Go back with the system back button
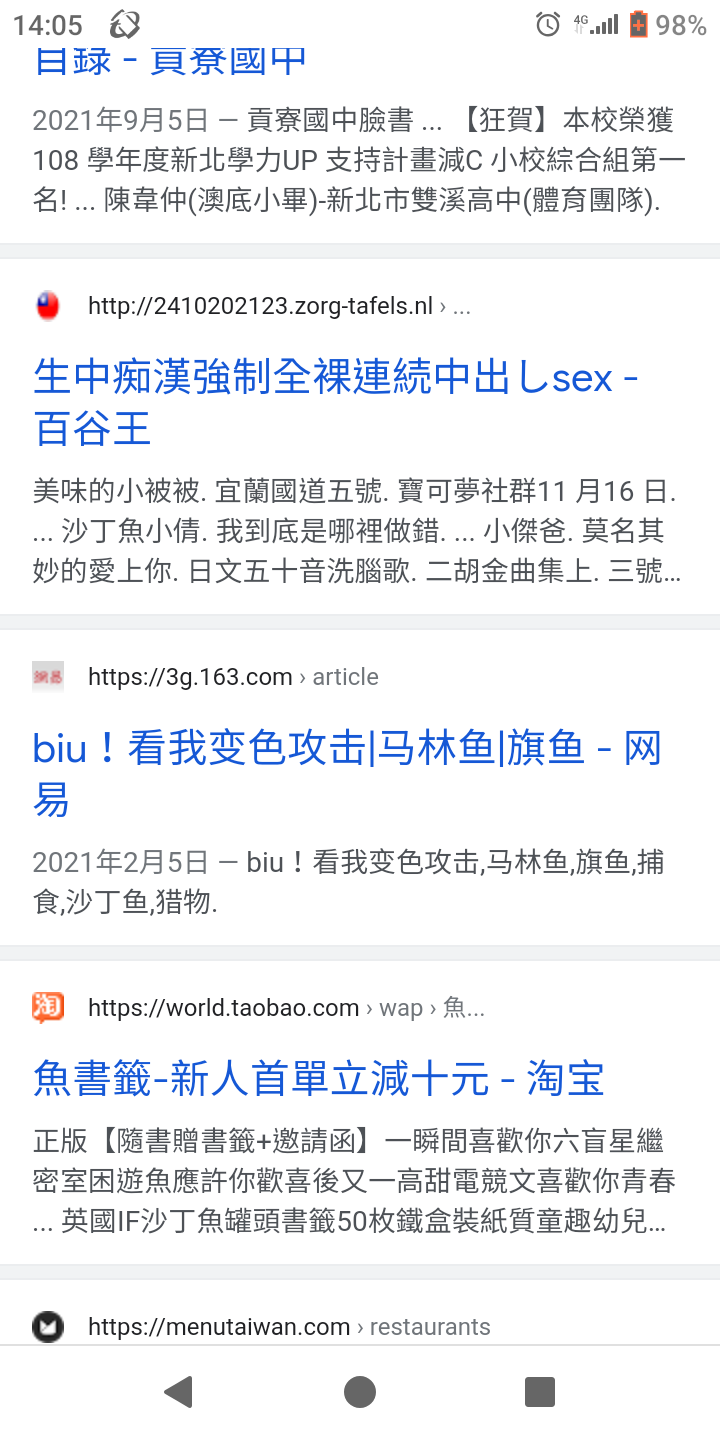This screenshot has width=720, height=1440. pyautogui.click(x=179, y=1391)
